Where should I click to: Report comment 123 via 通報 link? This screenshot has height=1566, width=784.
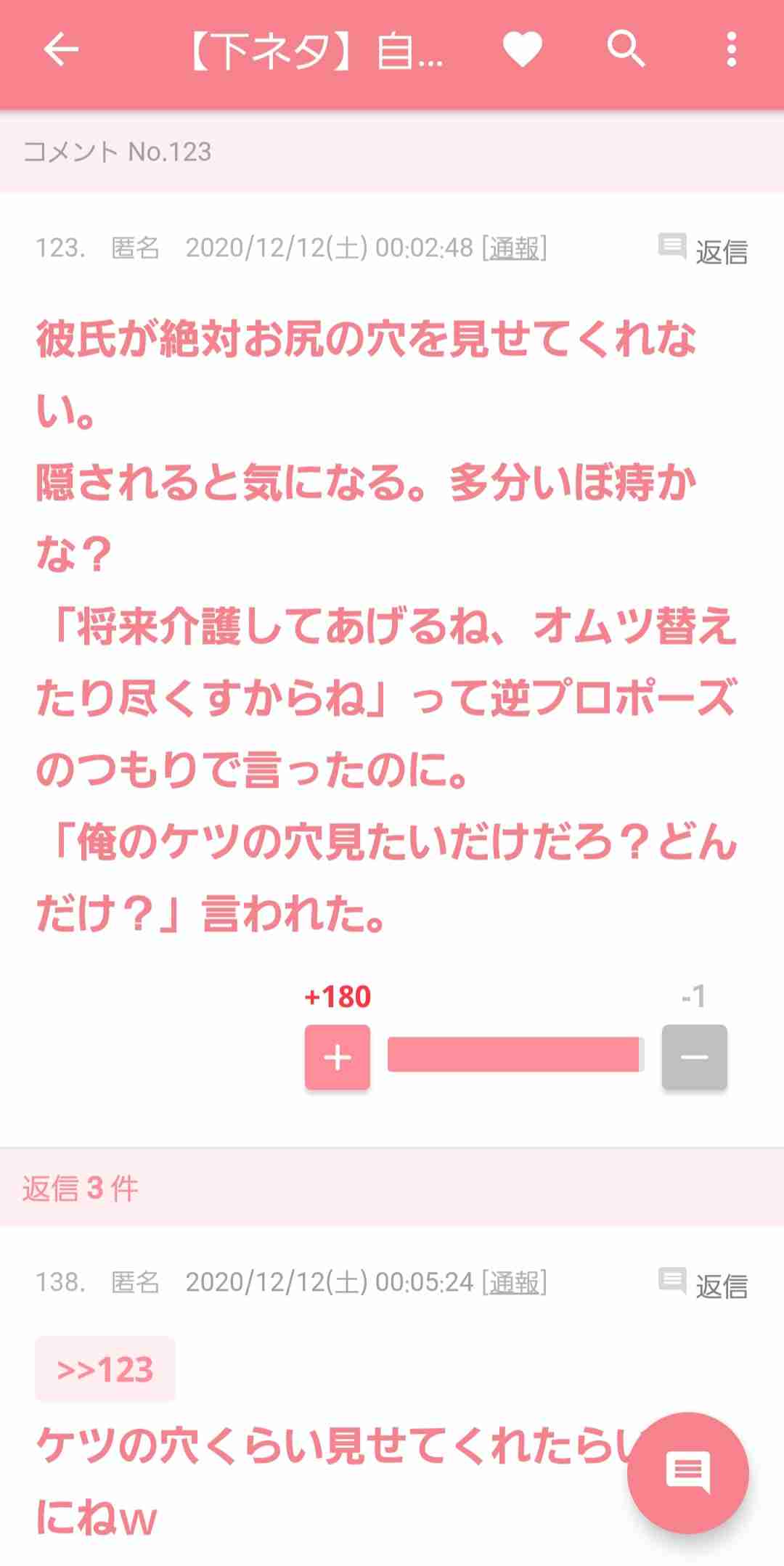pyautogui.click(x=515, y=248)
